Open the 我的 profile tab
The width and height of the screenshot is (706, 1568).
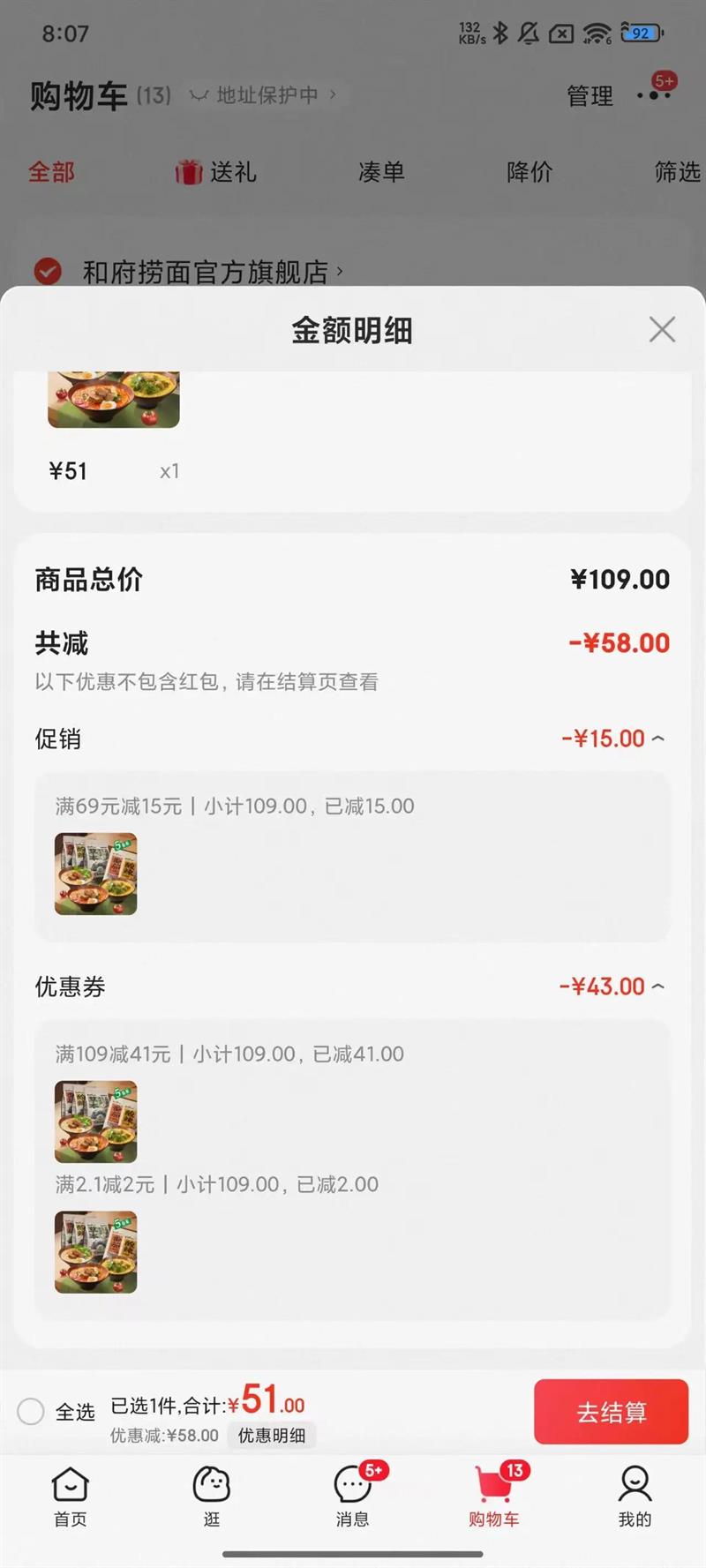coord(635,1497)
